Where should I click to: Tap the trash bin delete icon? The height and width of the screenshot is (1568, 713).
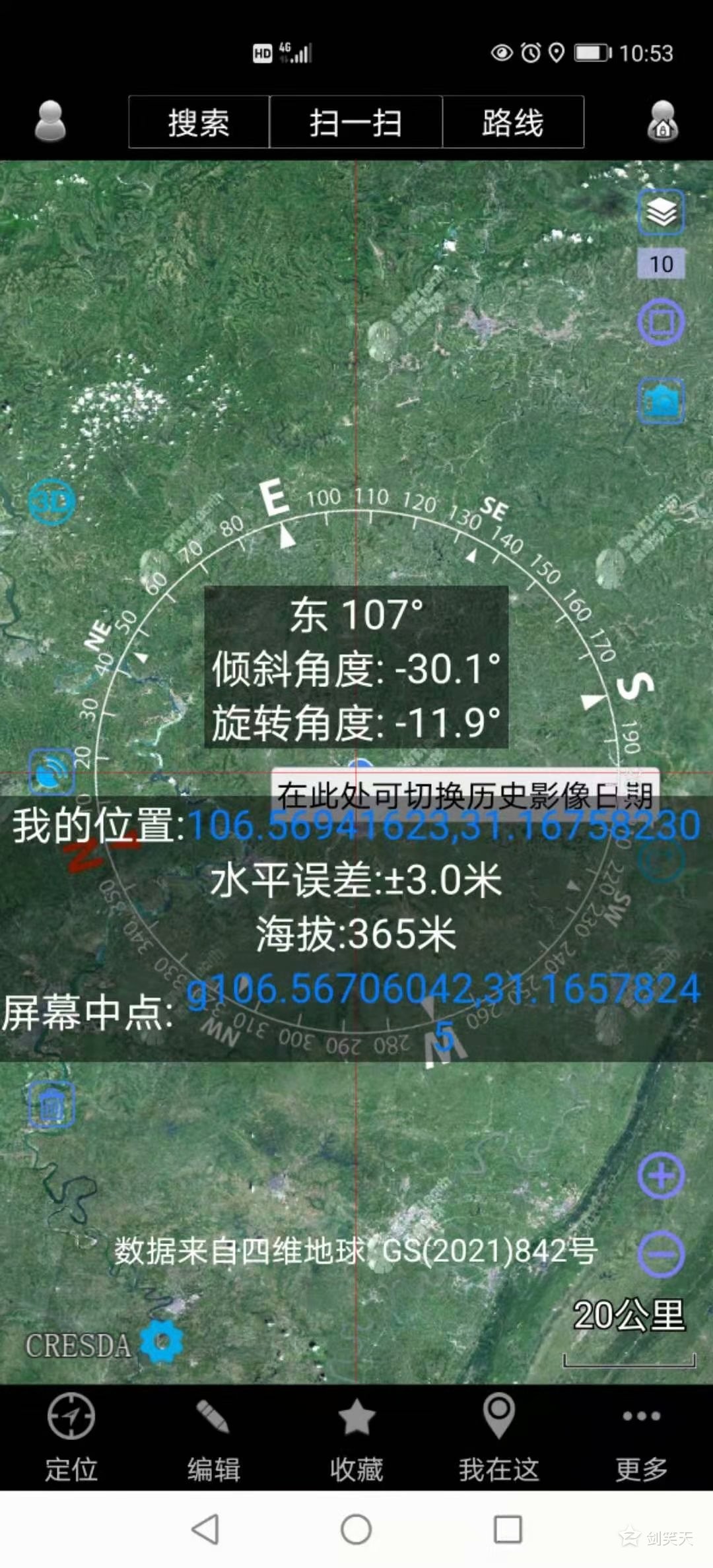tap(51, 1105)
